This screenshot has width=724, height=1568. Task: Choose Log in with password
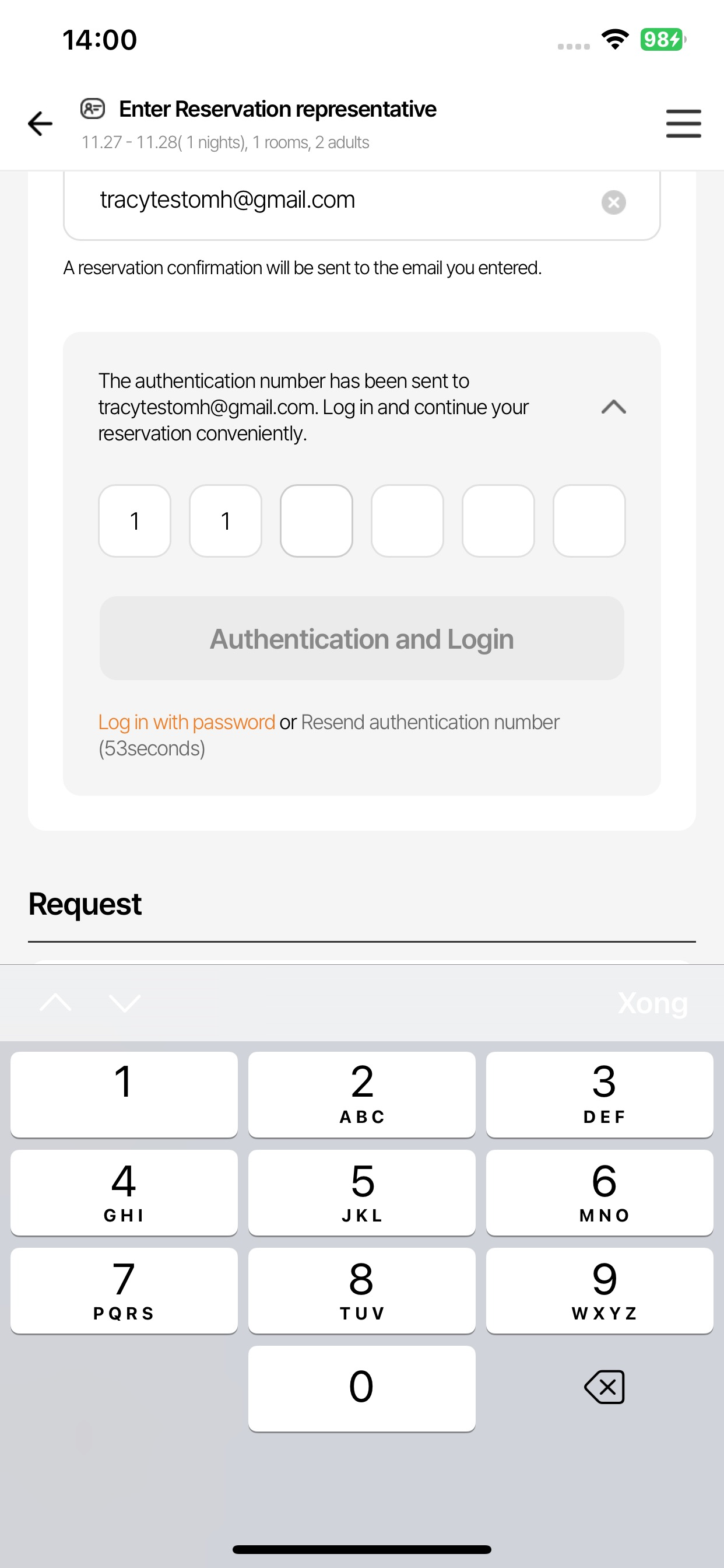[187, 722]
